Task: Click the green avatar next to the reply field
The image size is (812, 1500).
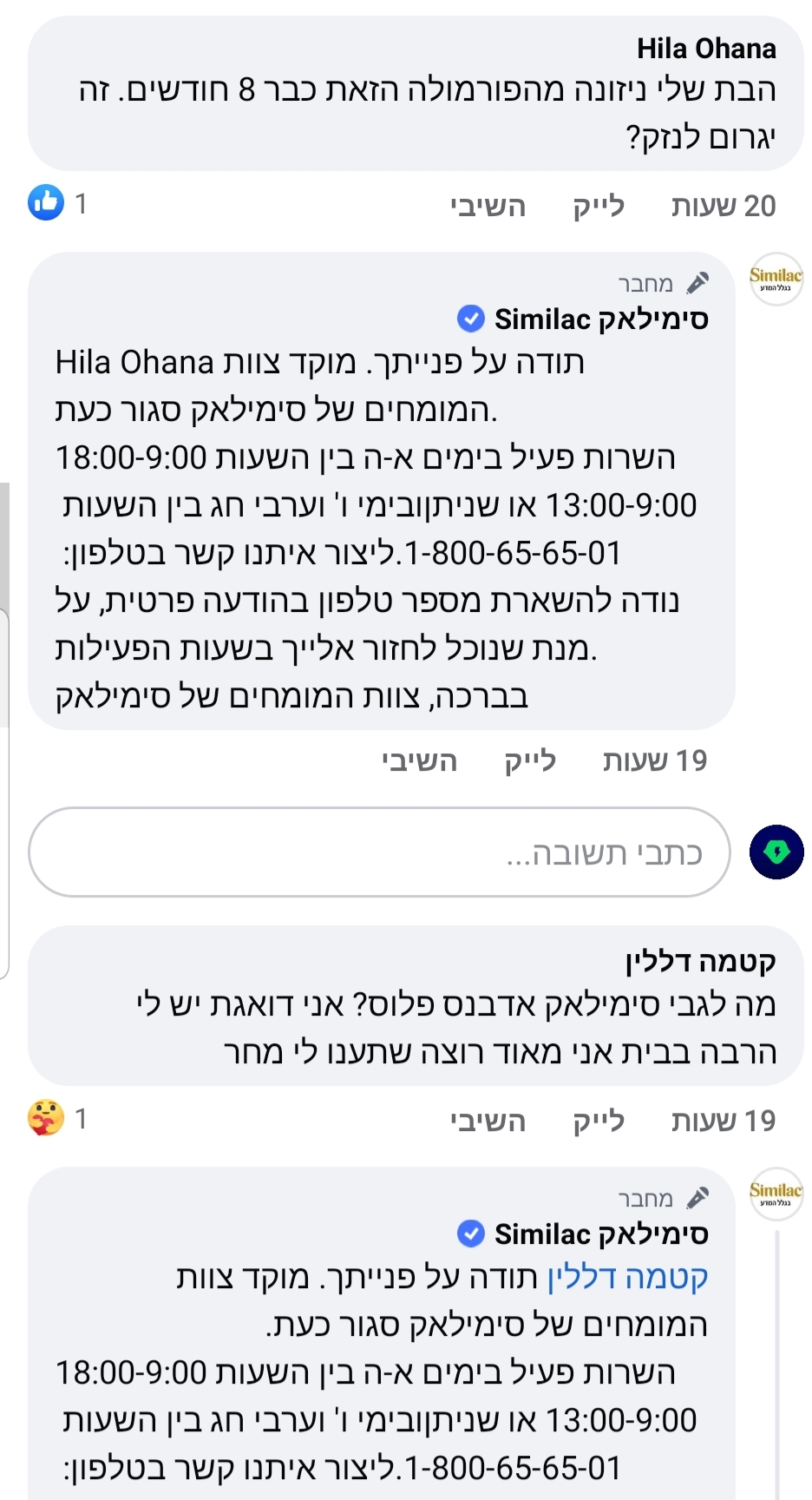Action: pyautogui.click(x=776, y=853)
